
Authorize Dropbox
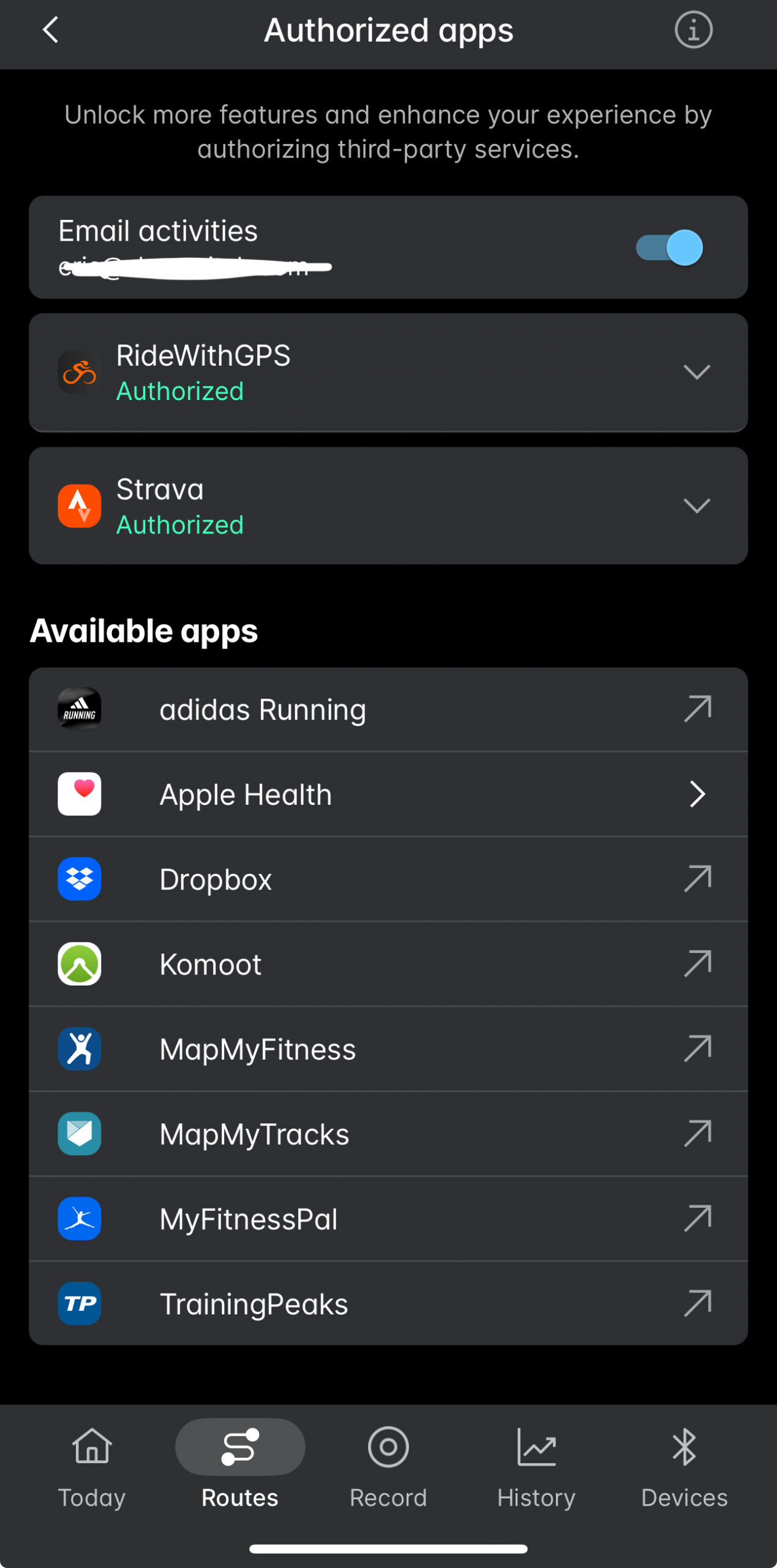[x=388, y=880]
